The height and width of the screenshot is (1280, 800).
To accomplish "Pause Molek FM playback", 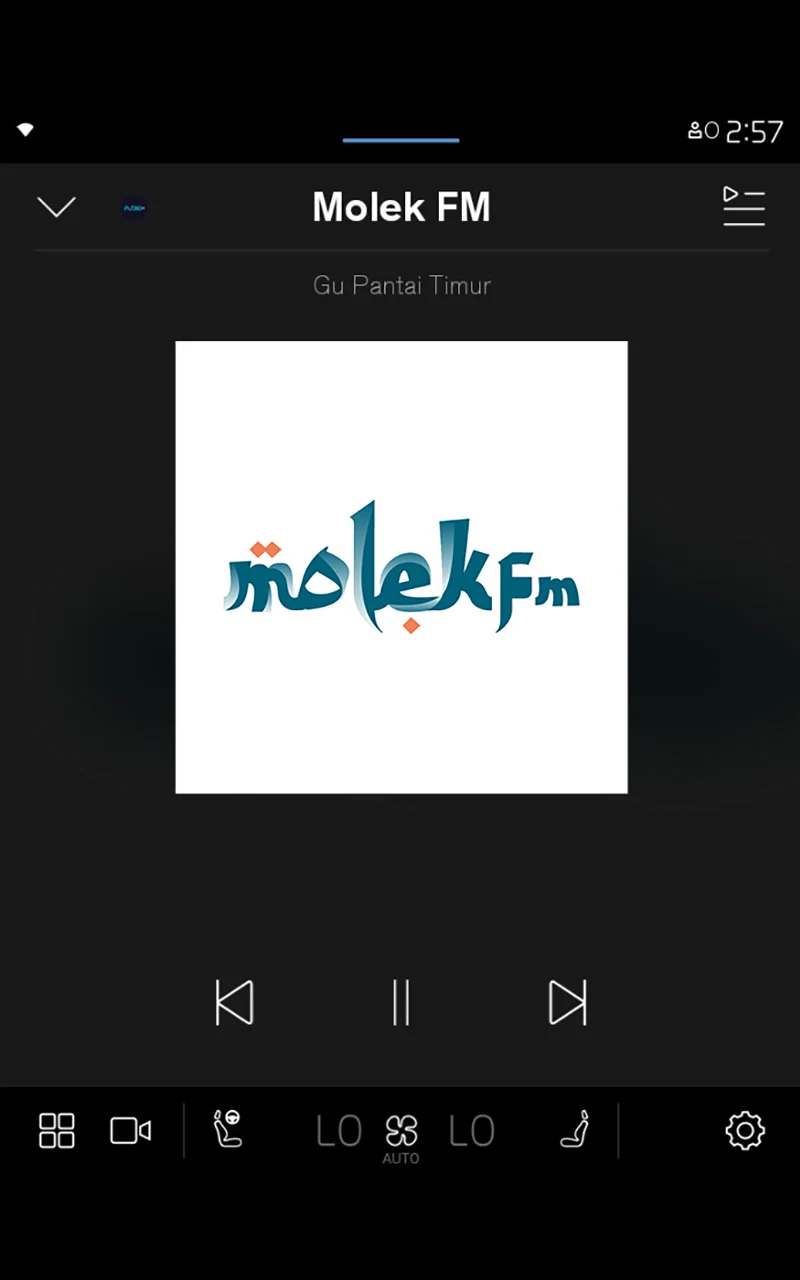I will pos(401,1002).
